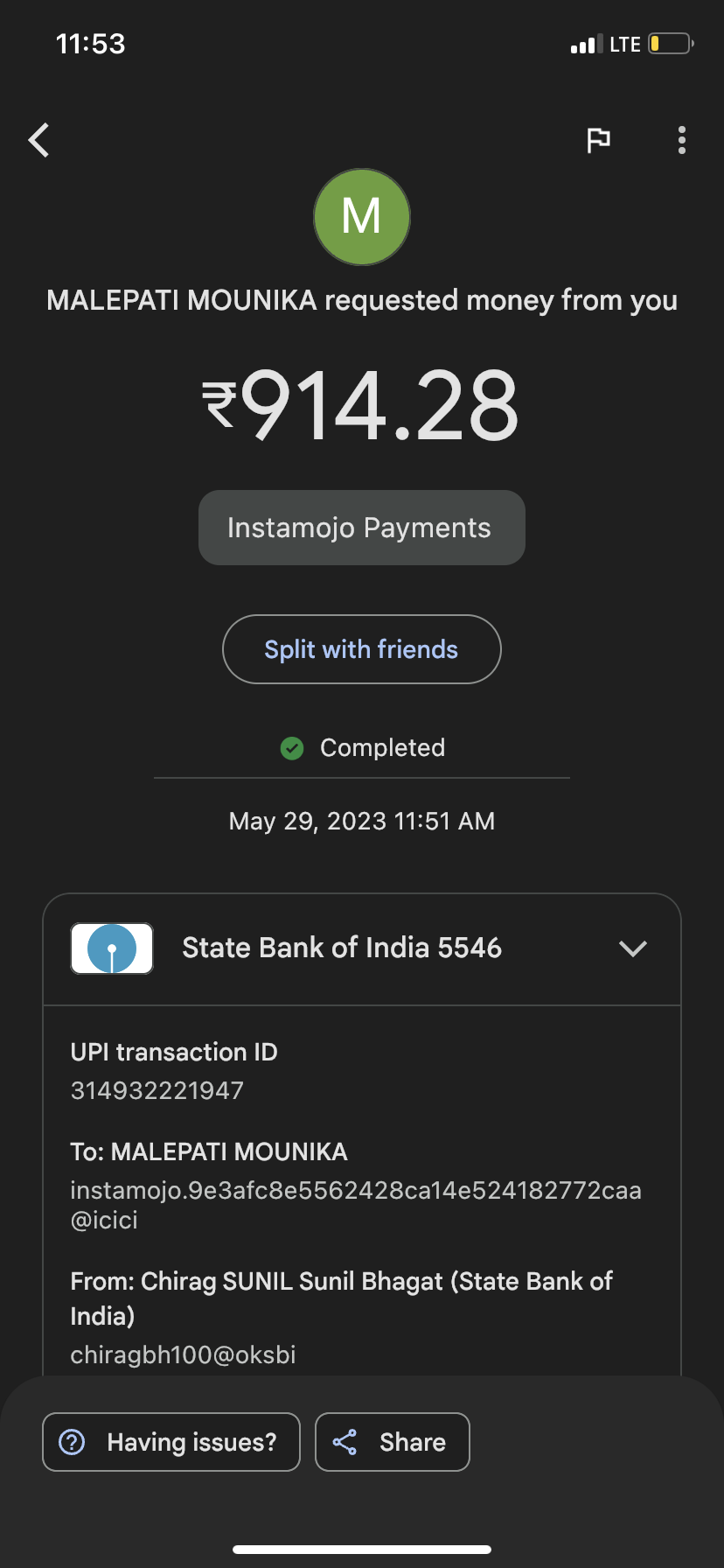This screenshot has width=724, height=1568.
Task: Open the three-dot overflow menu
Action: pos(681,140)
